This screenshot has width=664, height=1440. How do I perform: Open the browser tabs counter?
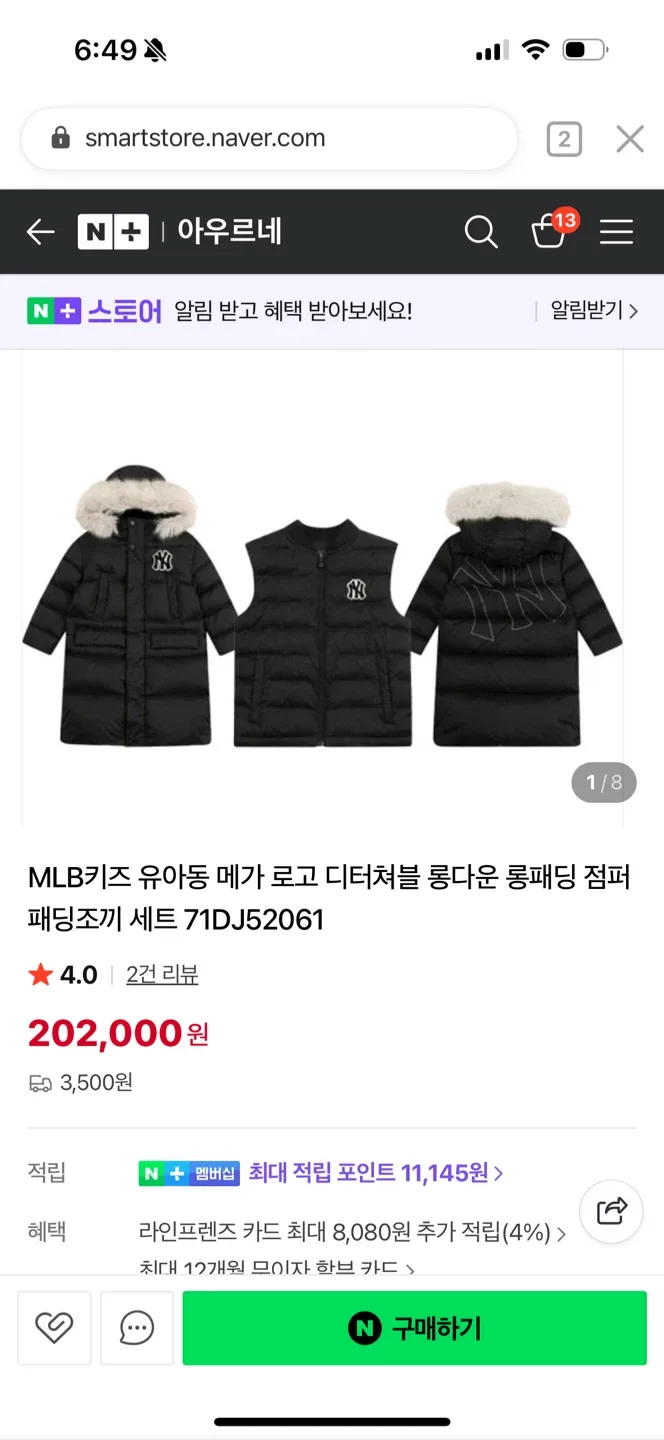coord(564,139)
